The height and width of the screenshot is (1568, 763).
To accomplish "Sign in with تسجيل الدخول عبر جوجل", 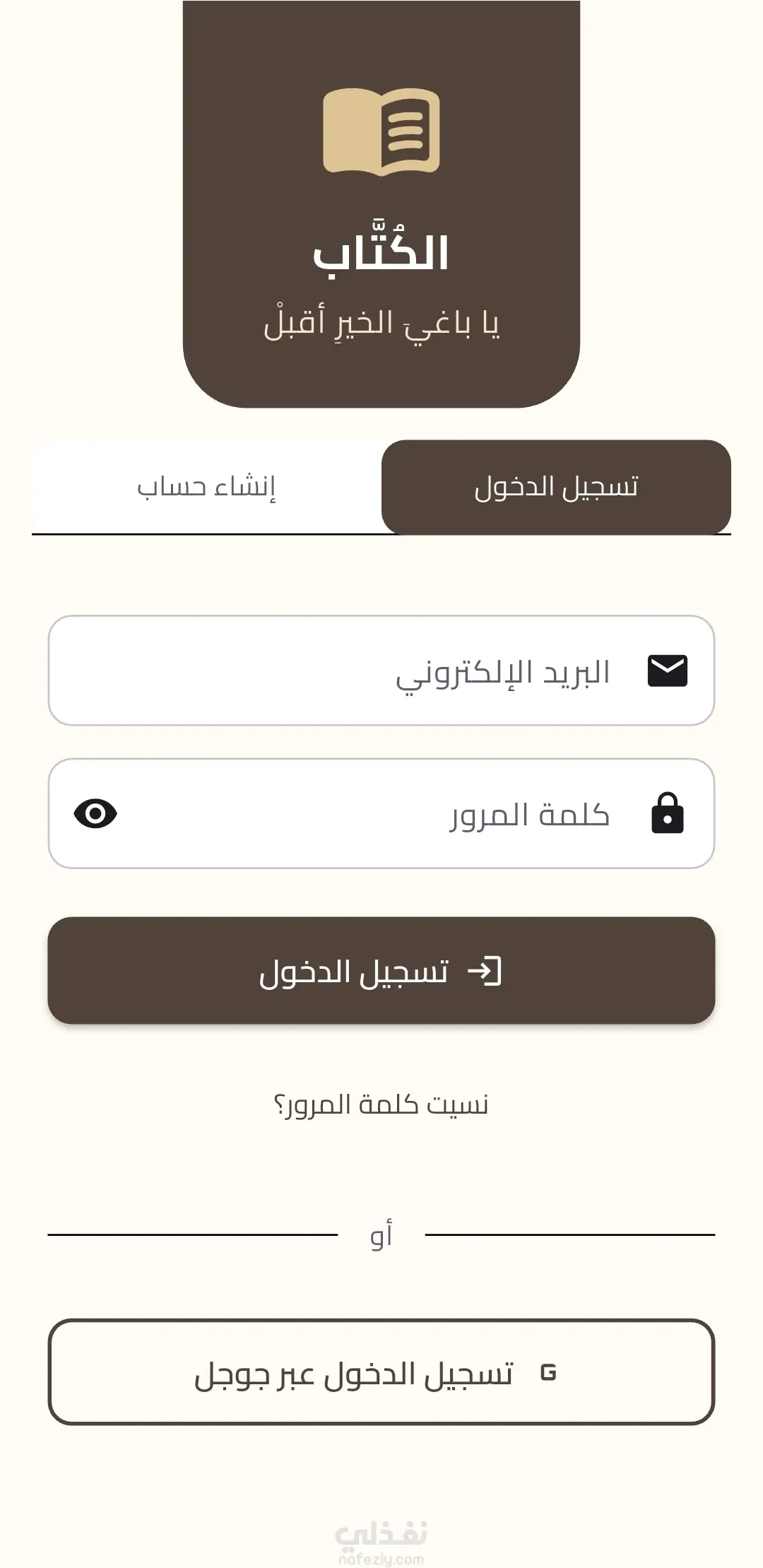I will (381, 1372).
